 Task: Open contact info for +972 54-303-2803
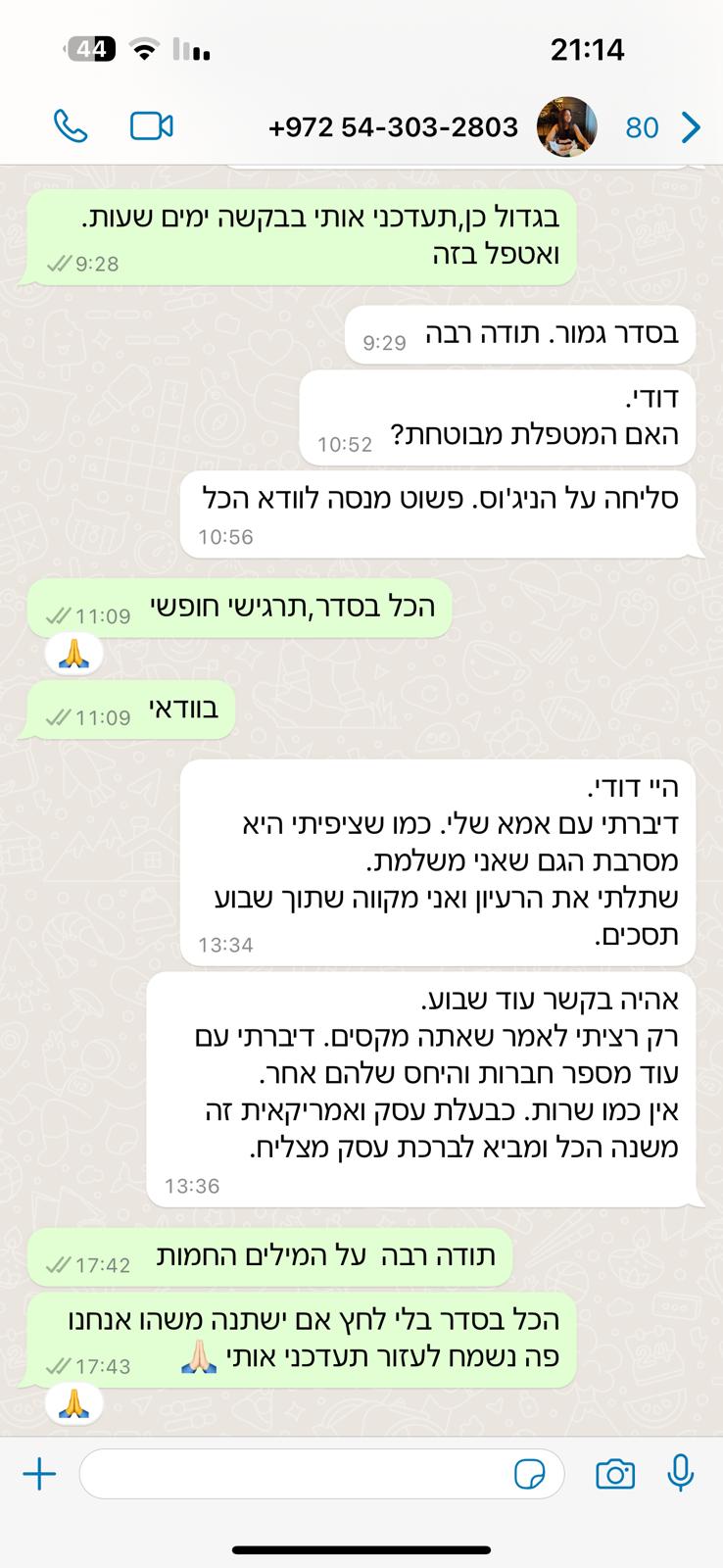pos(392,127)
